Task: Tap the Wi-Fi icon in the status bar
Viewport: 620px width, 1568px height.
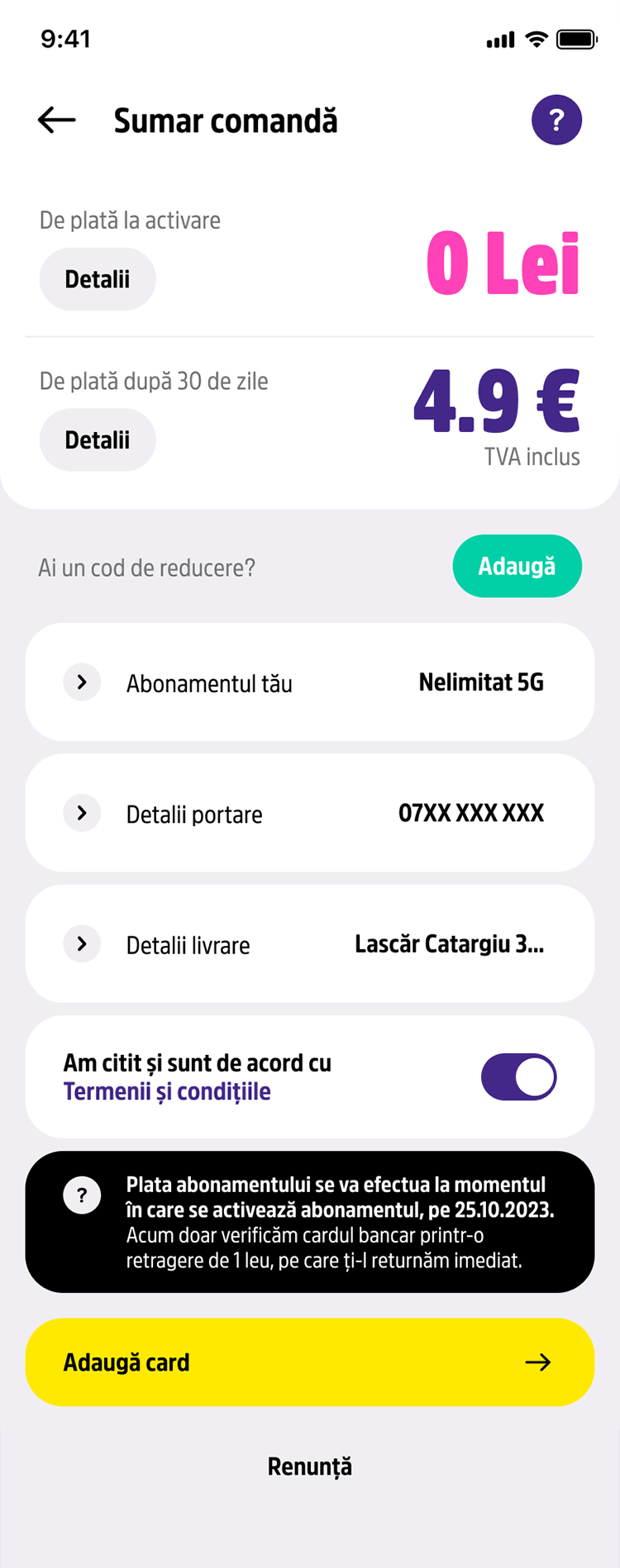Action: [x=535, y=37]
